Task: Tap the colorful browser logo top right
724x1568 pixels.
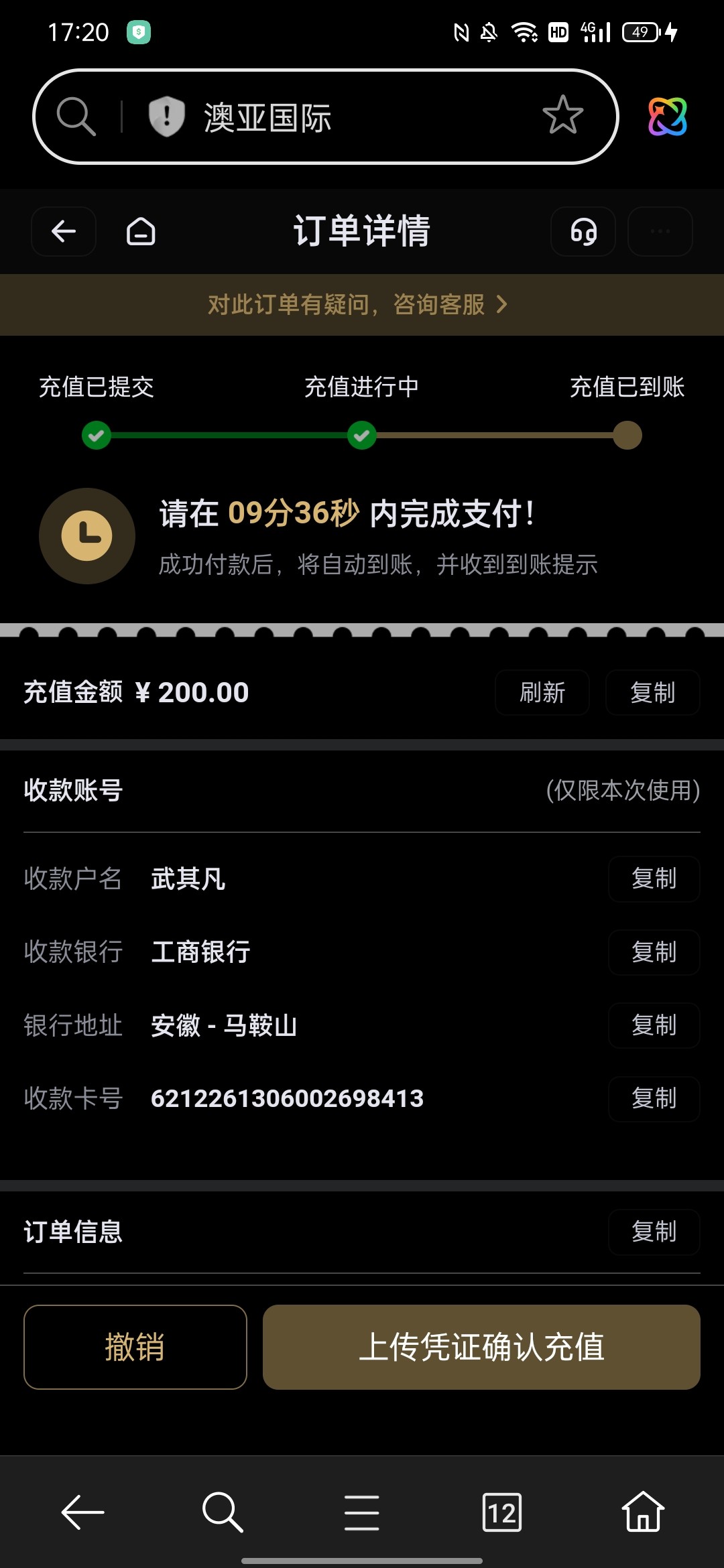Action: click(668, 117)
